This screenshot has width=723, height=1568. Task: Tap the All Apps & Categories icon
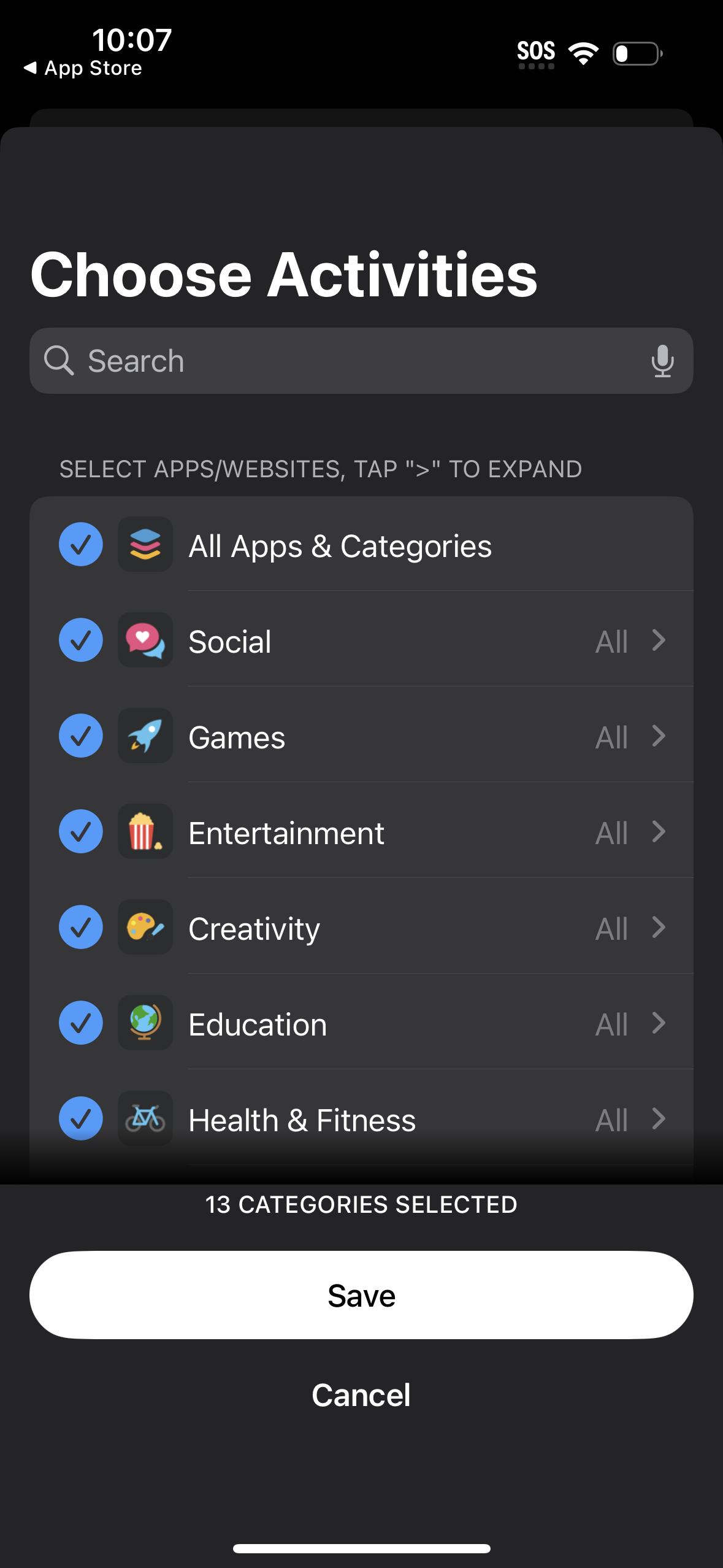[145, 545]
